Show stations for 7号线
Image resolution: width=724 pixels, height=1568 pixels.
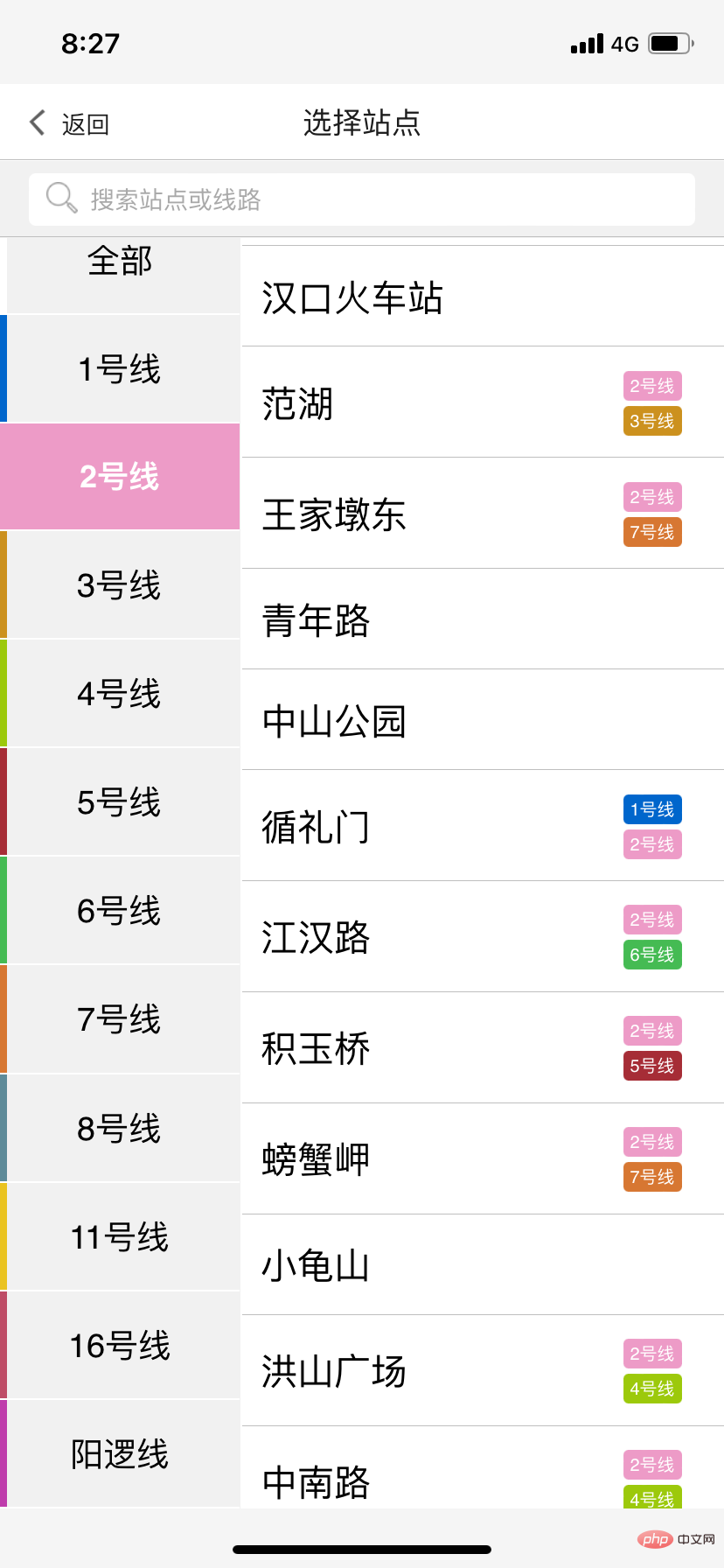click(121, 1019)
